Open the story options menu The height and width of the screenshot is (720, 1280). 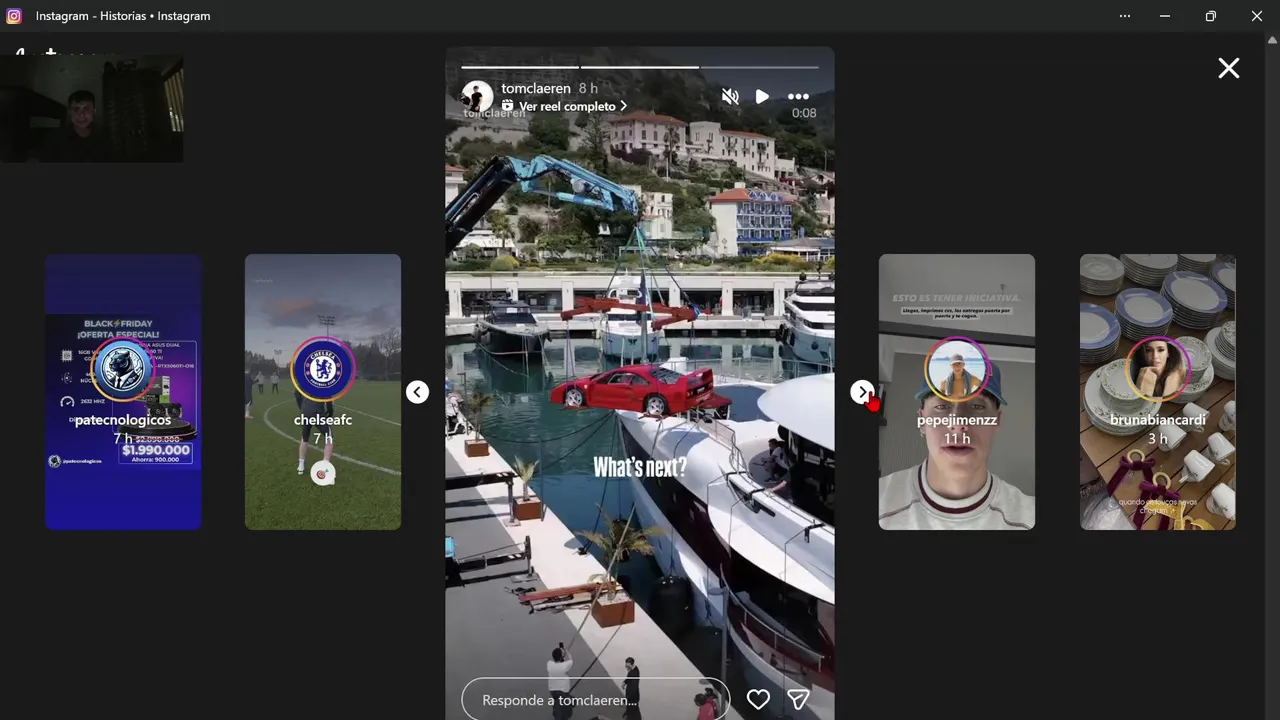click(798, 97)
